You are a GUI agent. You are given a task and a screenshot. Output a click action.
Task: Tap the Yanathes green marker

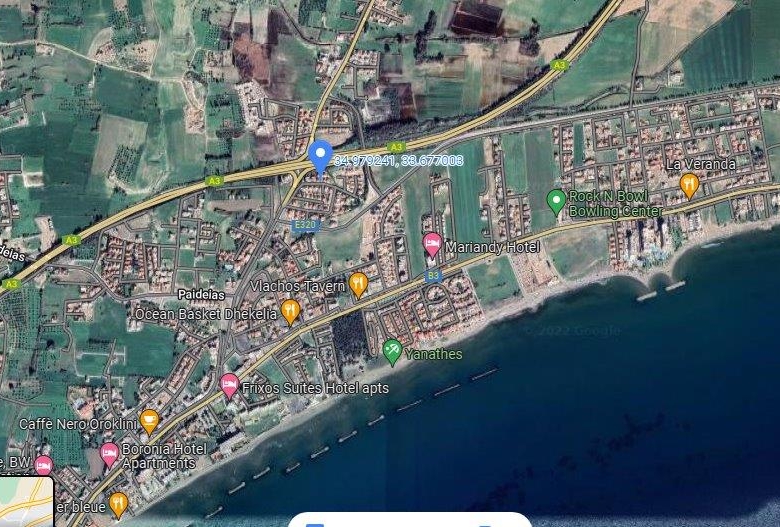pos(393,351)
